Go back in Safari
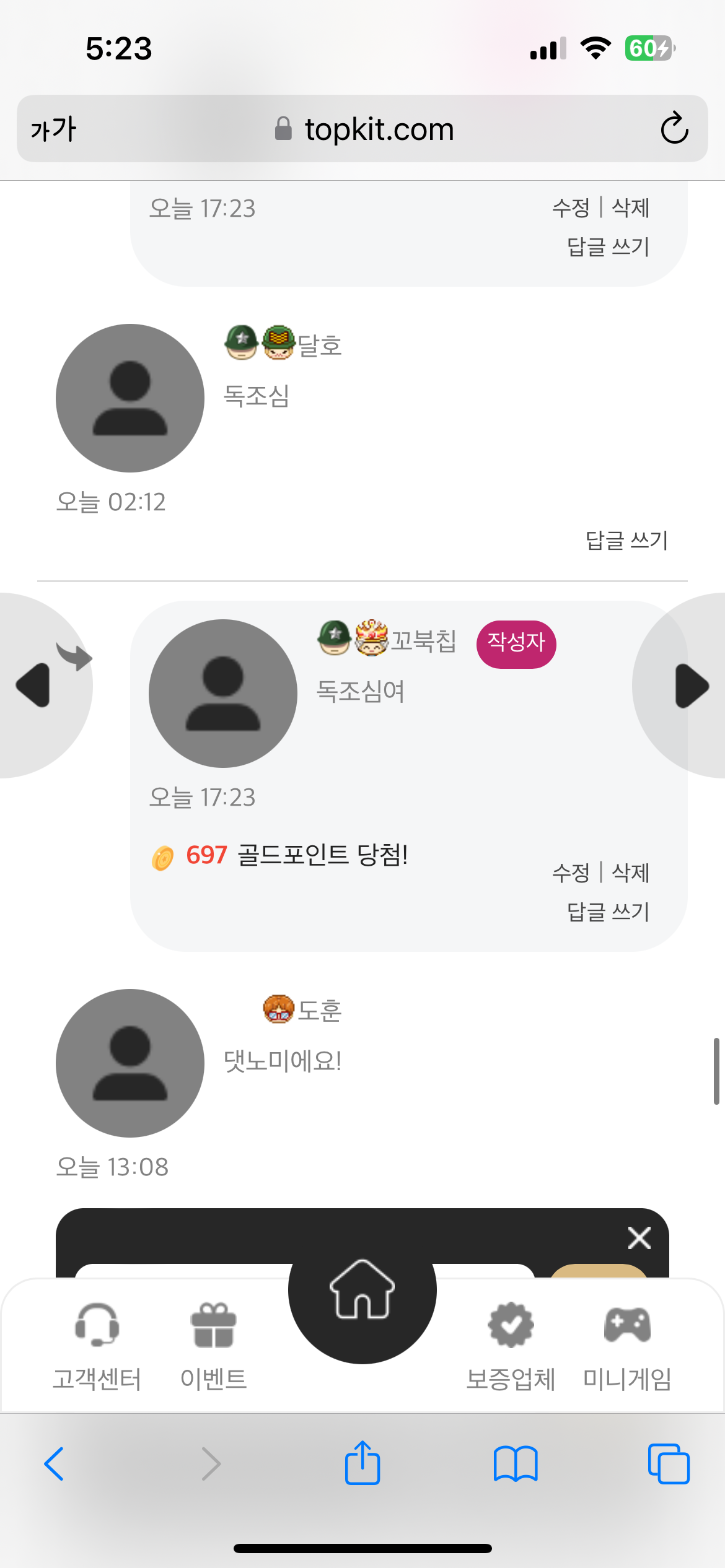This screenshot has height=1568, width=725. [55, 1464]
